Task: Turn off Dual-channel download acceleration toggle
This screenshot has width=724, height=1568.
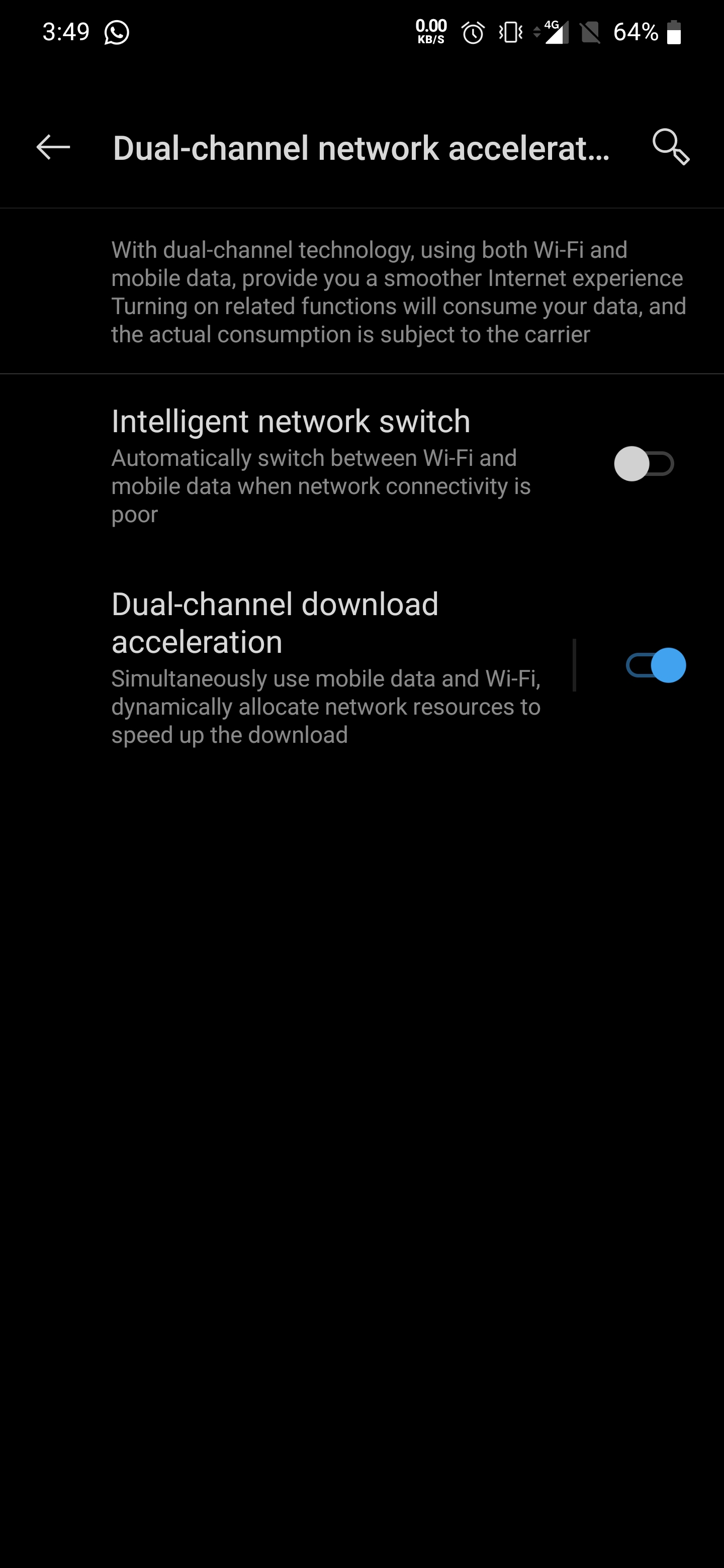Action: (656, 665)
